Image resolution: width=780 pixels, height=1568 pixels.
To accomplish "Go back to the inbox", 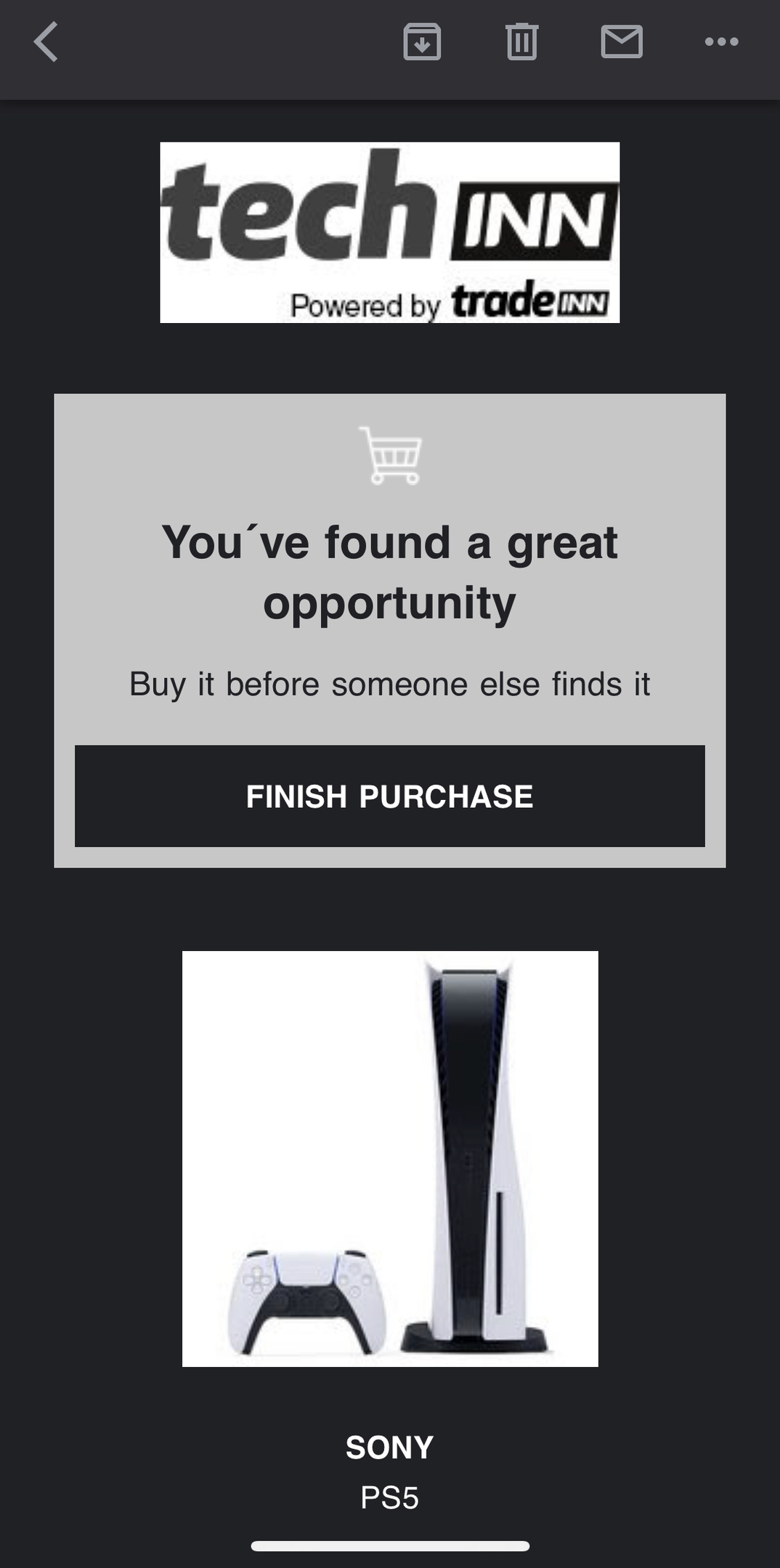I will [46, 42].
